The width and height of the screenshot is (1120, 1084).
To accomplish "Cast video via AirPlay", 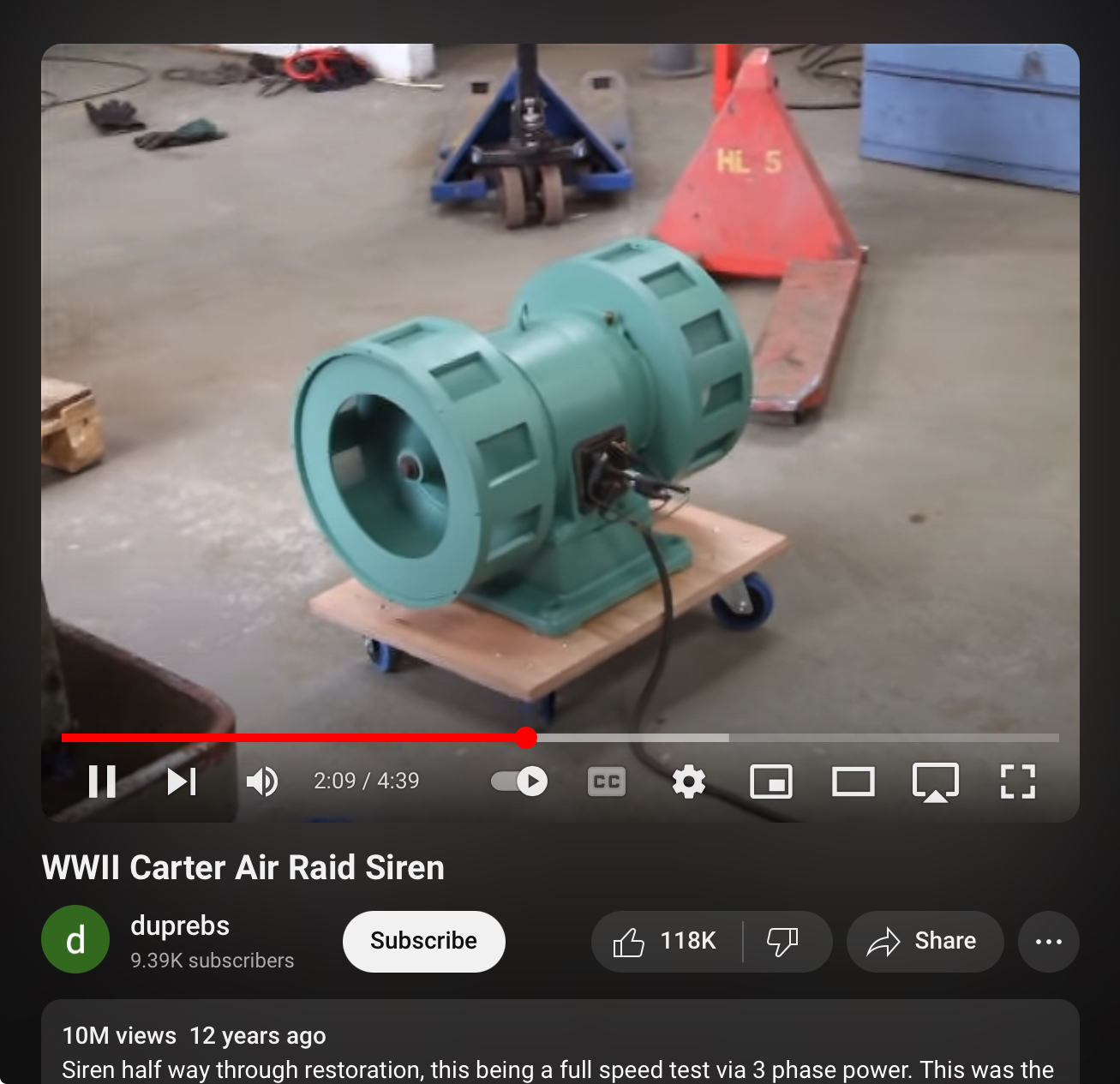I will 935,781.
